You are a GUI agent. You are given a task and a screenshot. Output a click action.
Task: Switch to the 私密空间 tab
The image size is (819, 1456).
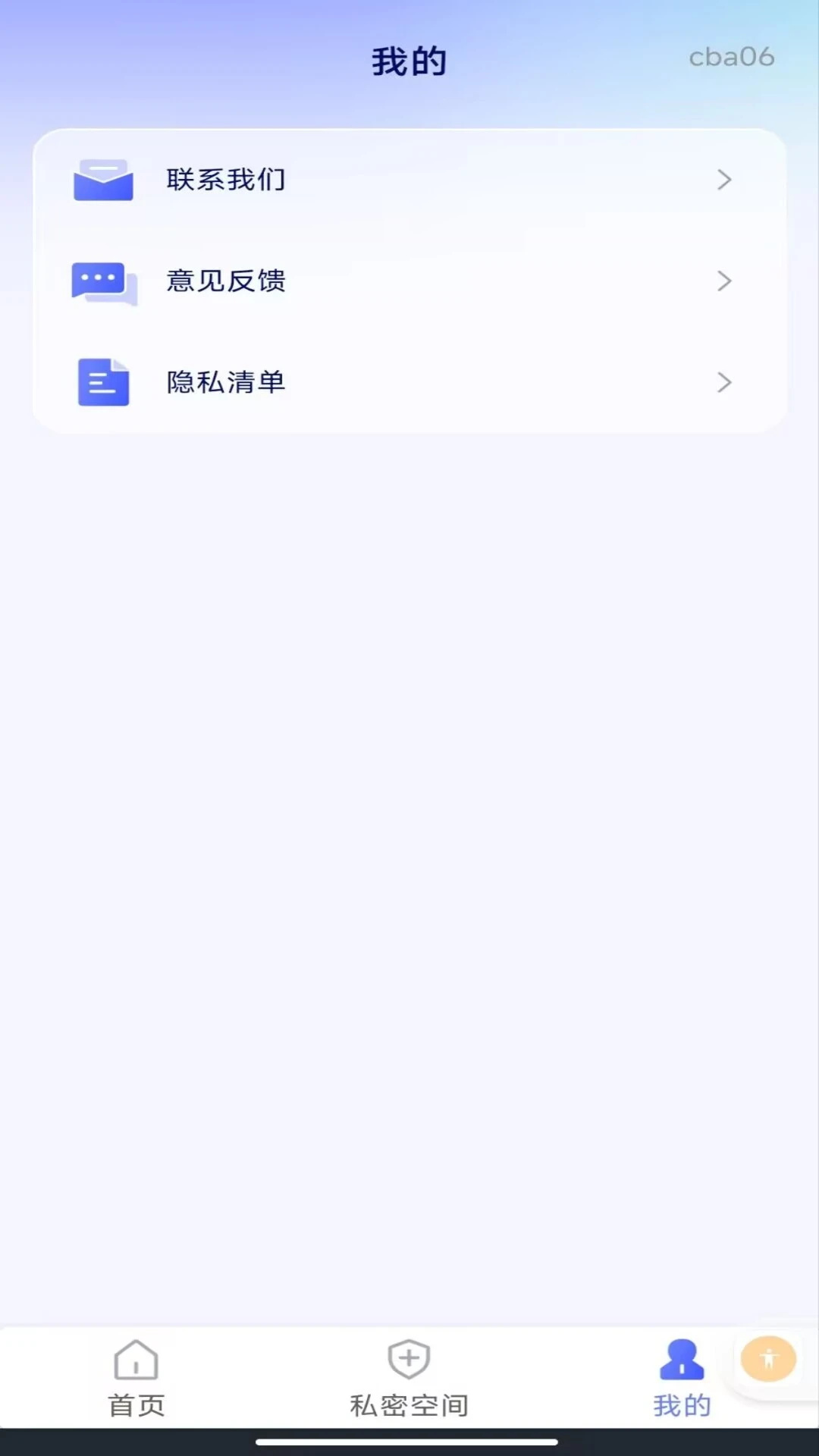pyautogui.click(x=409, y=1380)
